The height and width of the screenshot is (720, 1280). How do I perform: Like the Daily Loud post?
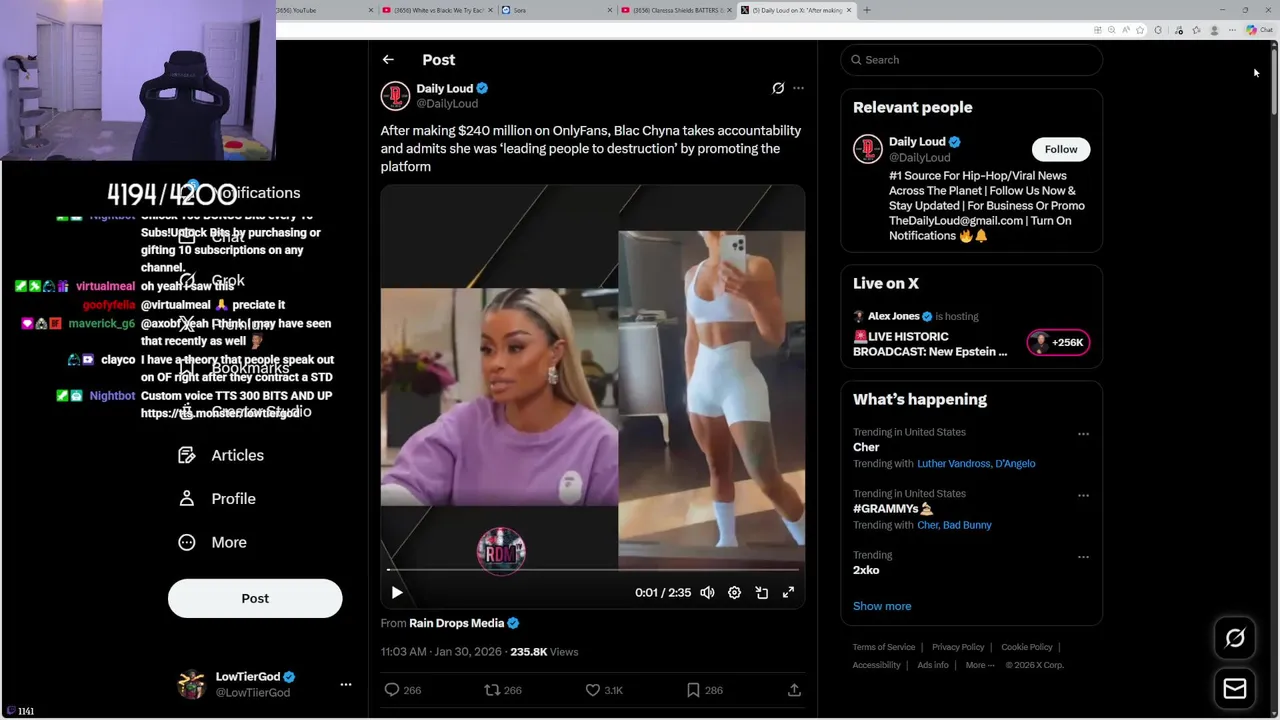pyautogui.click(x=593, y=690)
